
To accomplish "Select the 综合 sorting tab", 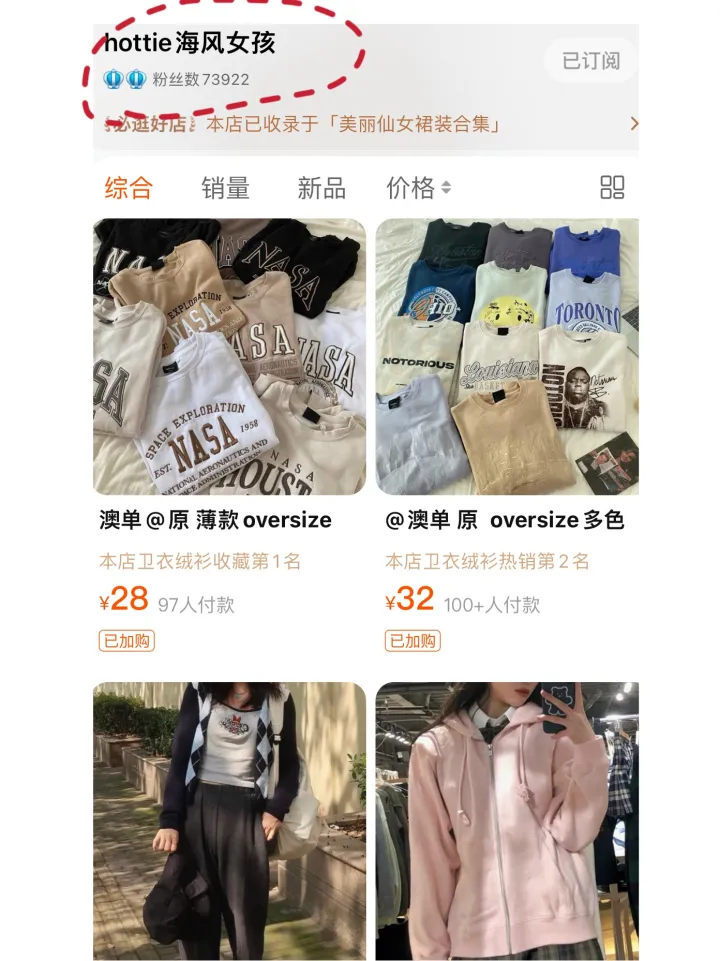I will click(x=129, y=187).
